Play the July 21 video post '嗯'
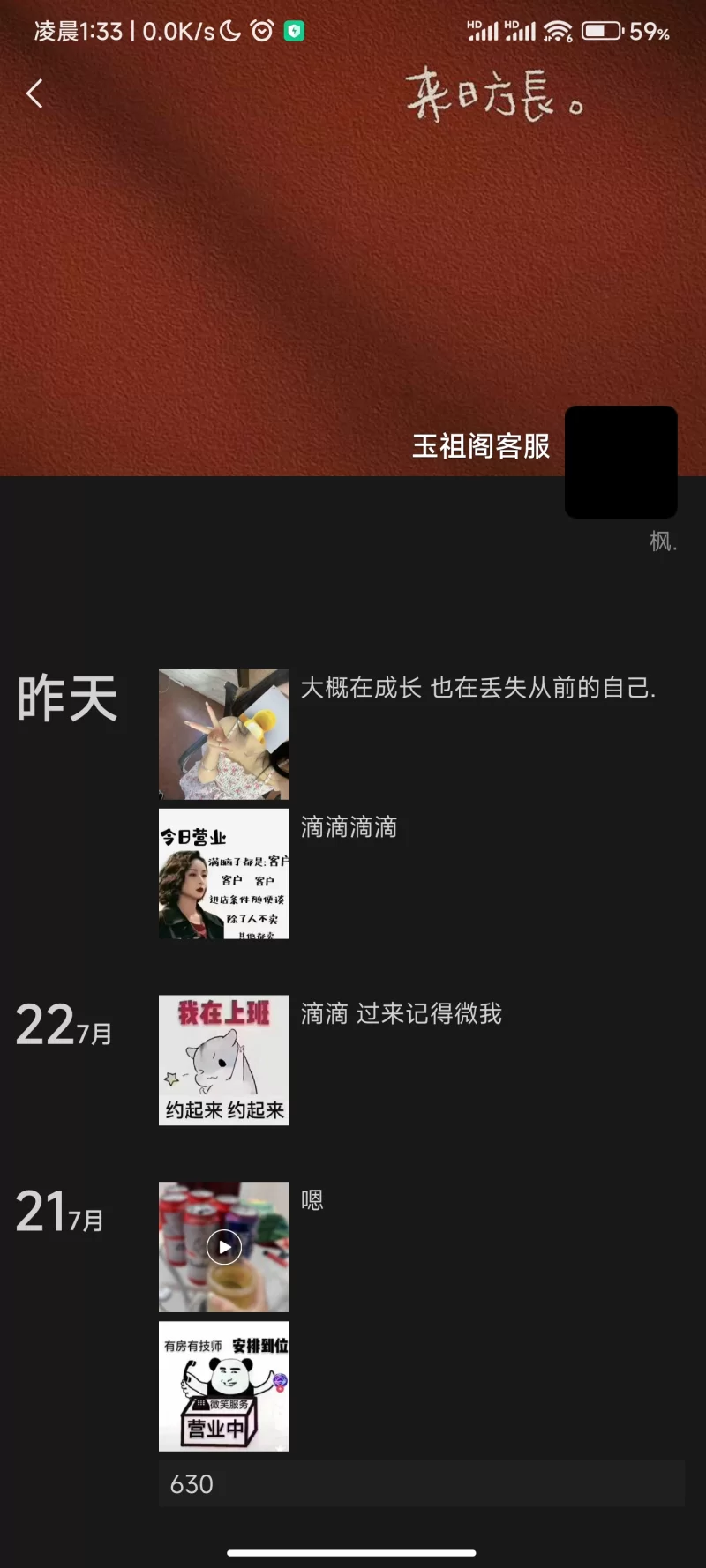 pos(224,1246)
